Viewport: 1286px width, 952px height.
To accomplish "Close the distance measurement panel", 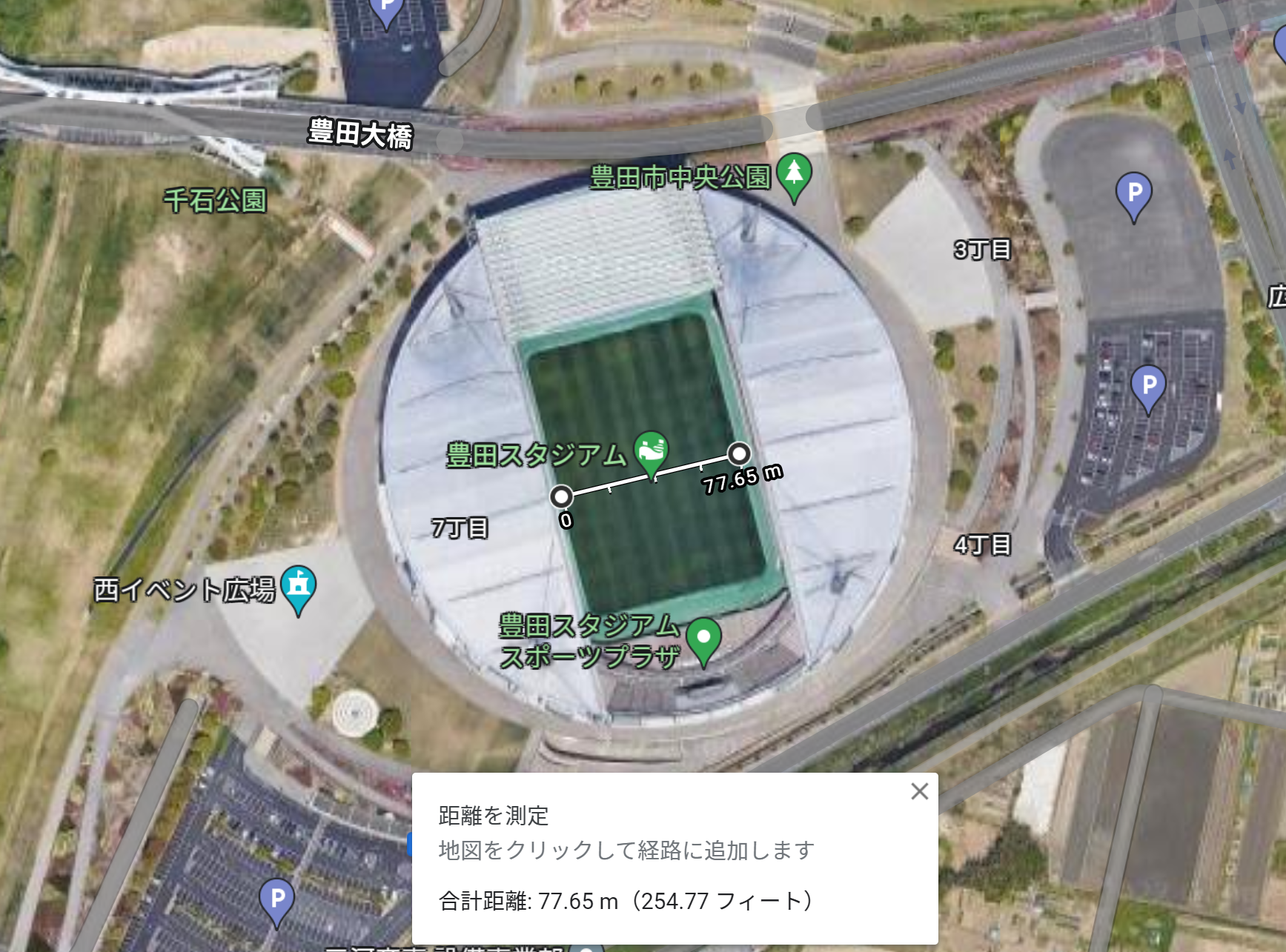I will [x=919, y=791].
